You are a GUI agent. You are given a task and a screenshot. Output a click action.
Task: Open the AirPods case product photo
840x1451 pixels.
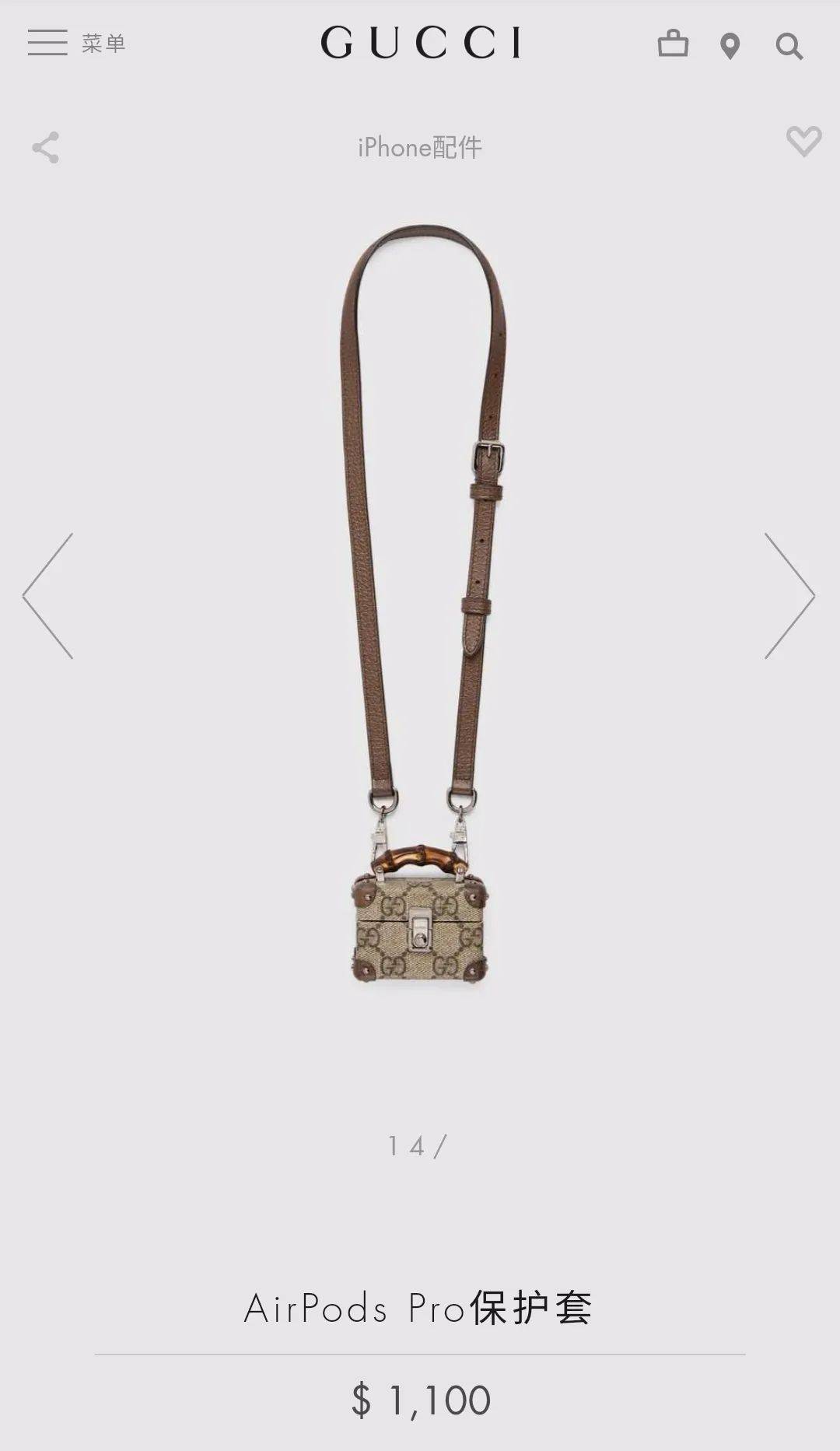coord(421,926)
